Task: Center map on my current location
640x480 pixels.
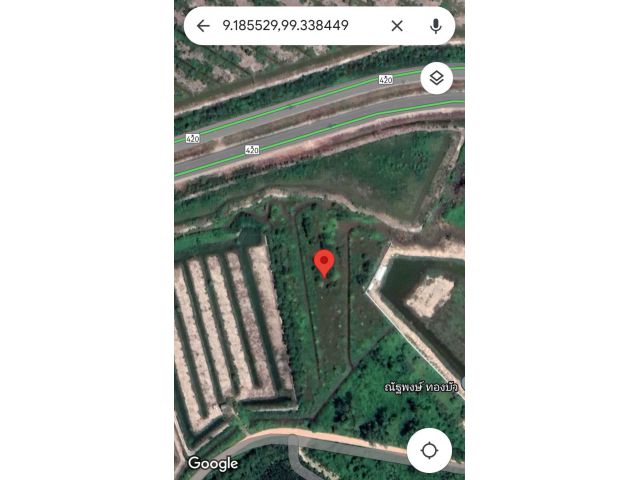Action: (430, 450)
